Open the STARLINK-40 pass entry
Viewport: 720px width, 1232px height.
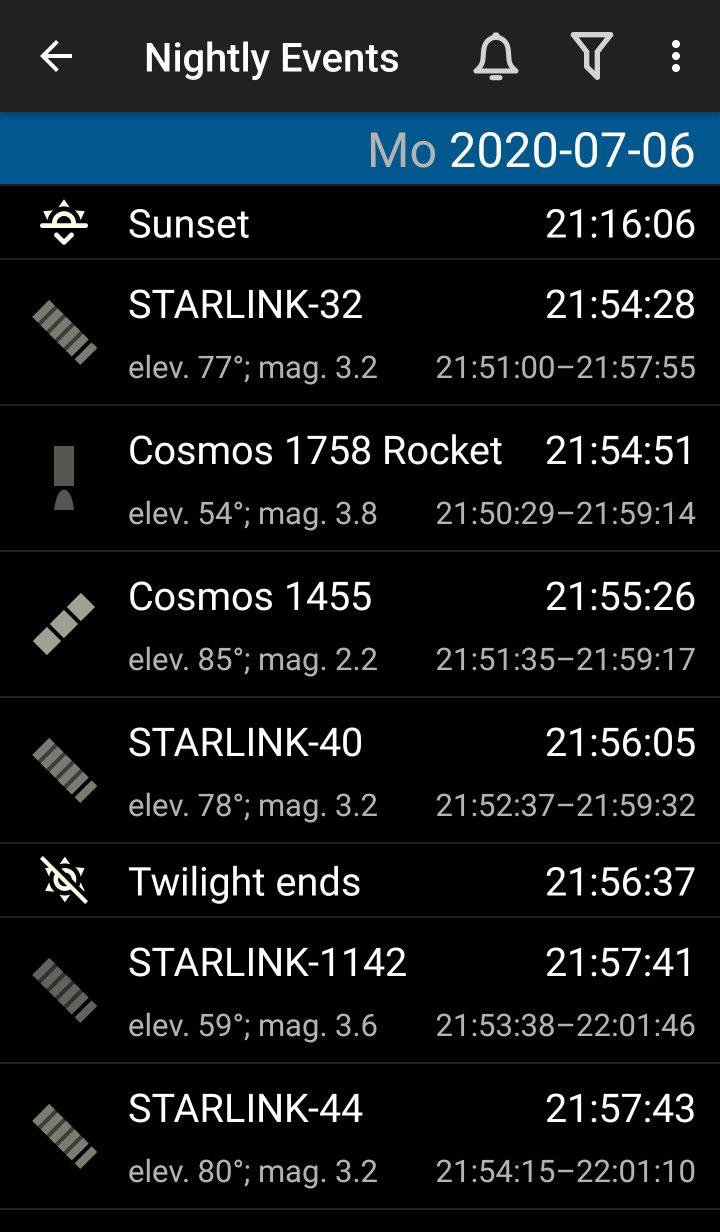coord(360,770)
